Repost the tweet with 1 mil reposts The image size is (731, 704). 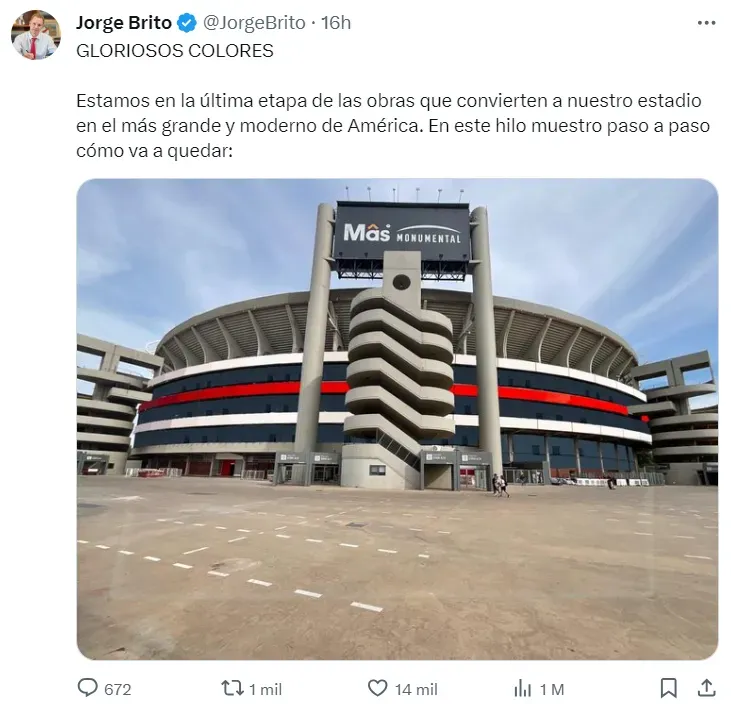232,688
